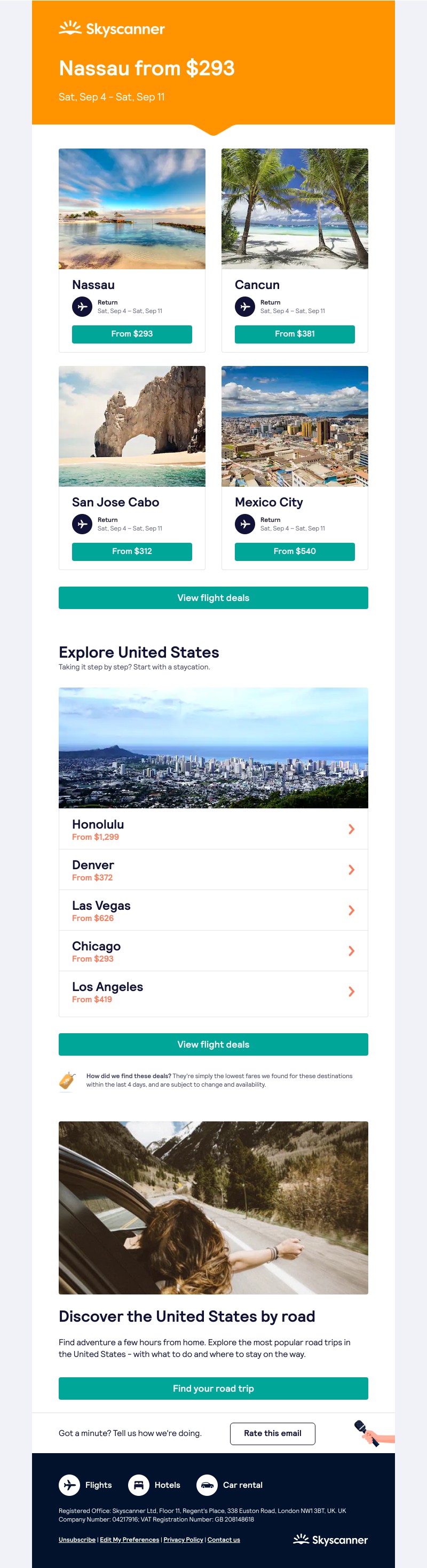Open the Cancun palm trees photo card
The height and width of the screenshot is (1568, 427).
click(x=295, y=209)
